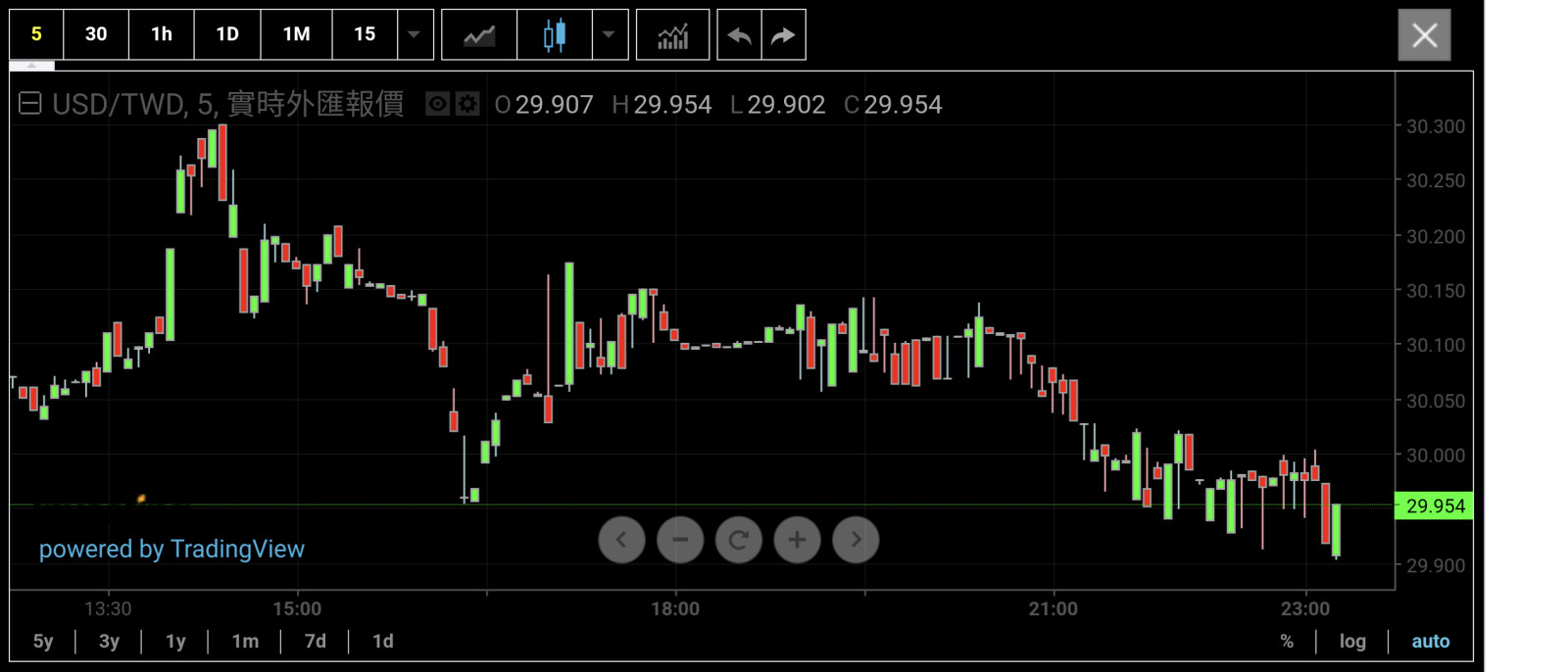Select the 1M interval

[296, 34]
